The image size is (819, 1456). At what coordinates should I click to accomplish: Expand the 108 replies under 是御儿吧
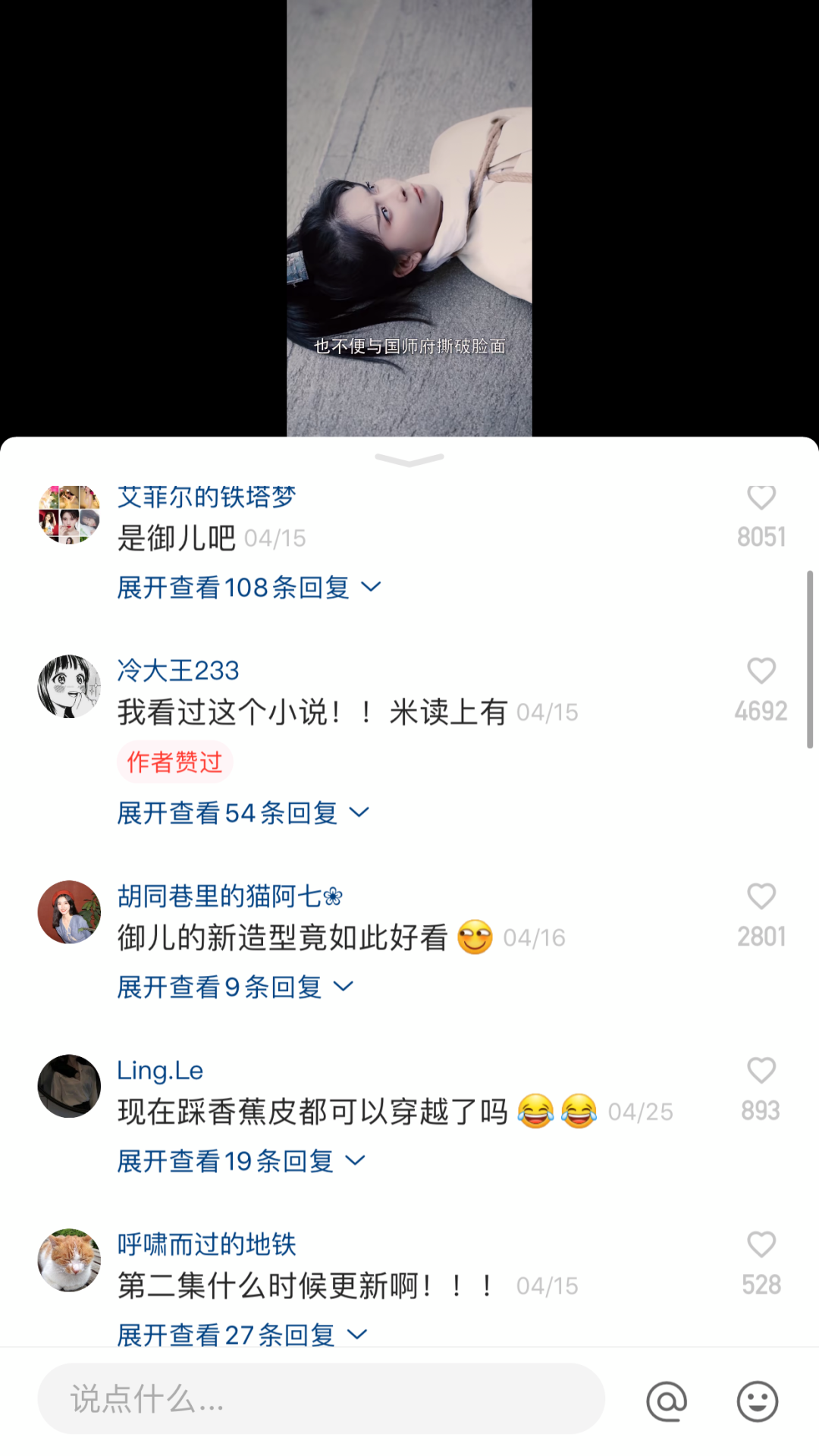[248, 588]
